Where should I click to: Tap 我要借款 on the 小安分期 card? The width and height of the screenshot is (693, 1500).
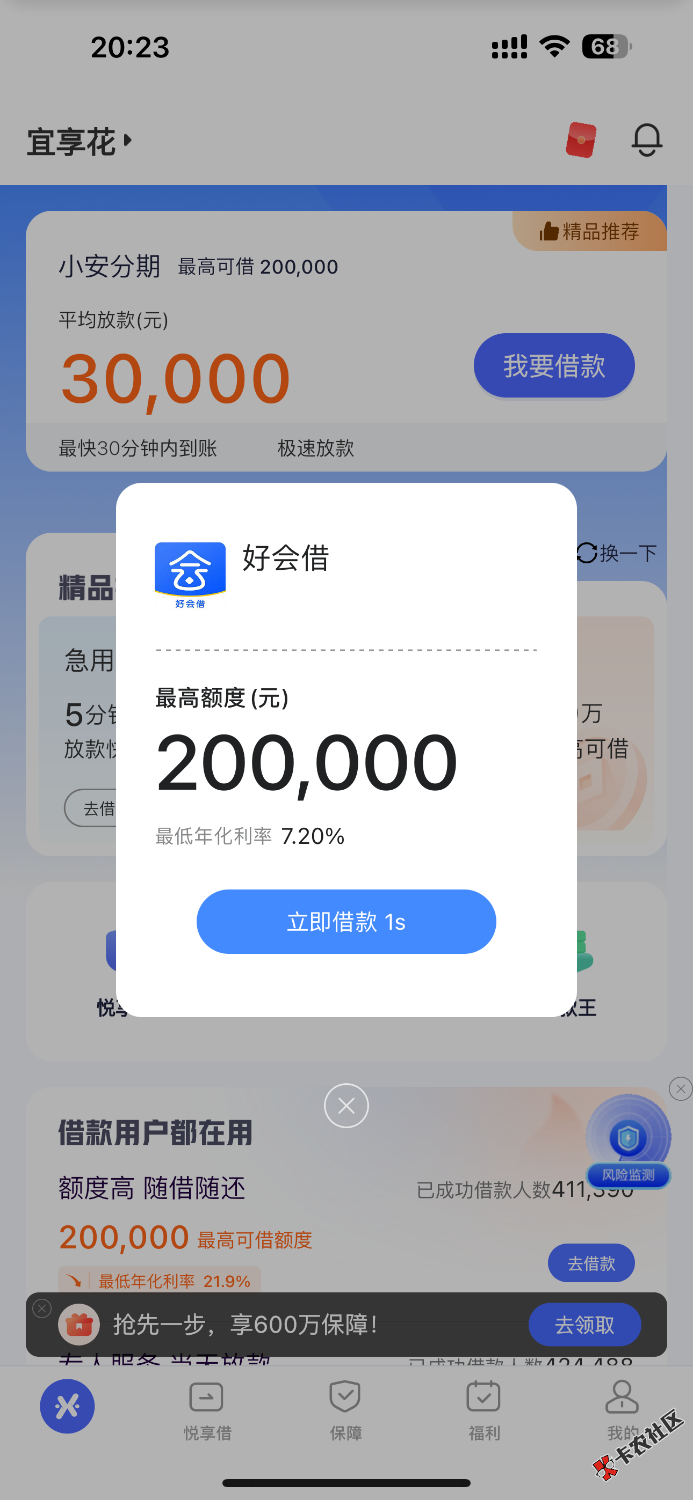coord(554,366)
